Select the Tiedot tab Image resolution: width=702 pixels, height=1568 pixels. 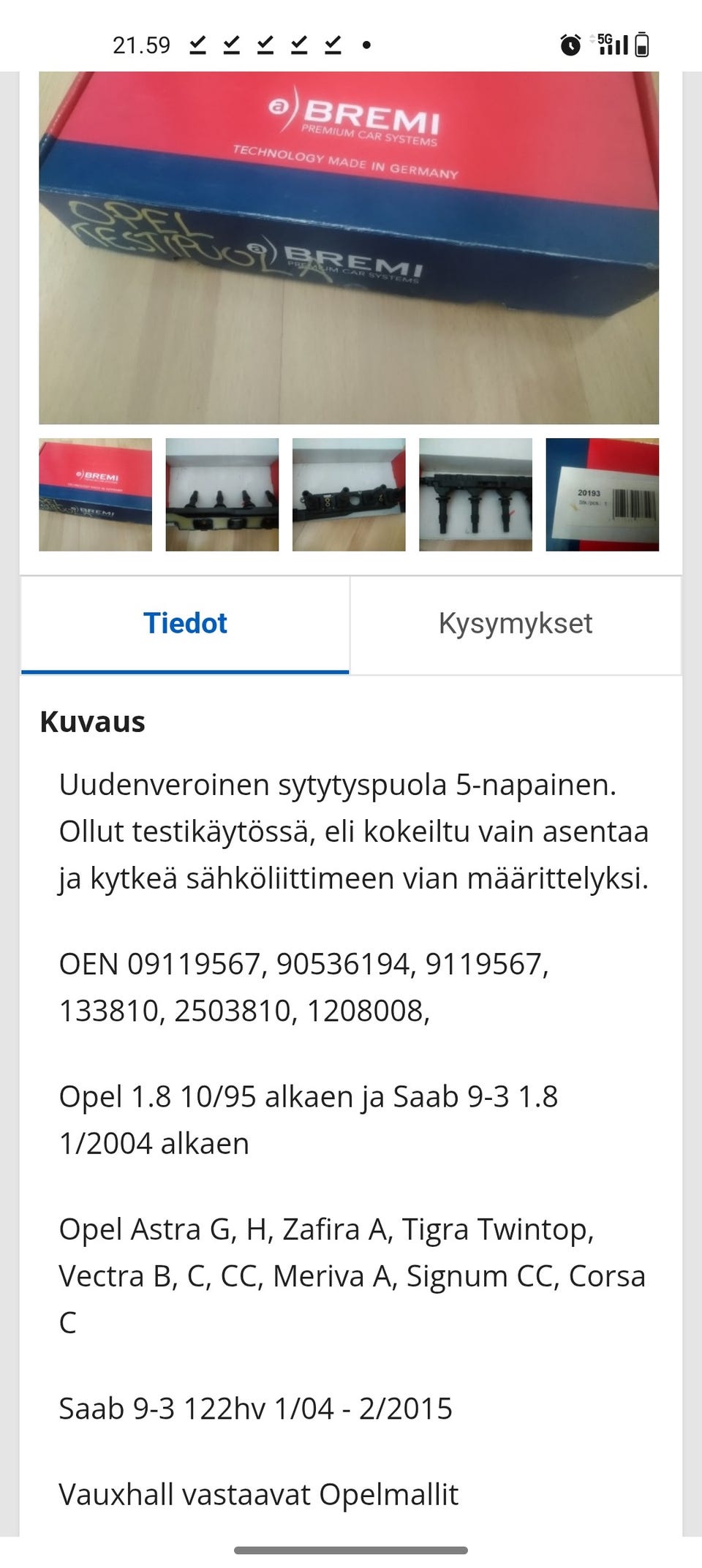(x=185, y=622)
